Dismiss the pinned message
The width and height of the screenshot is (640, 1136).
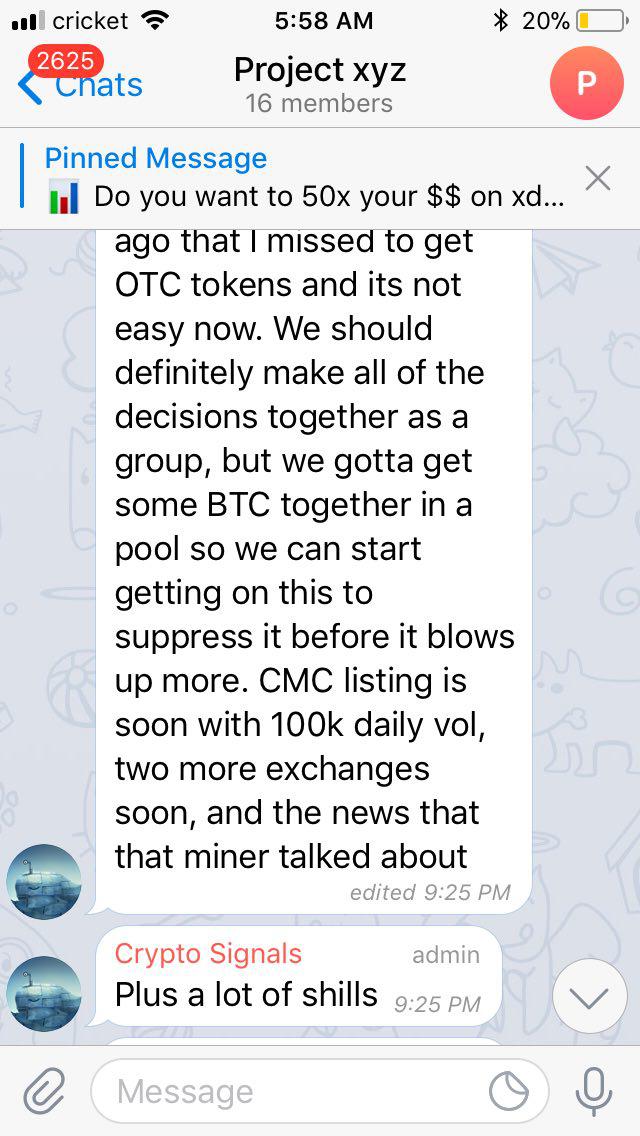pyautogui.click(x=597, y=179)
